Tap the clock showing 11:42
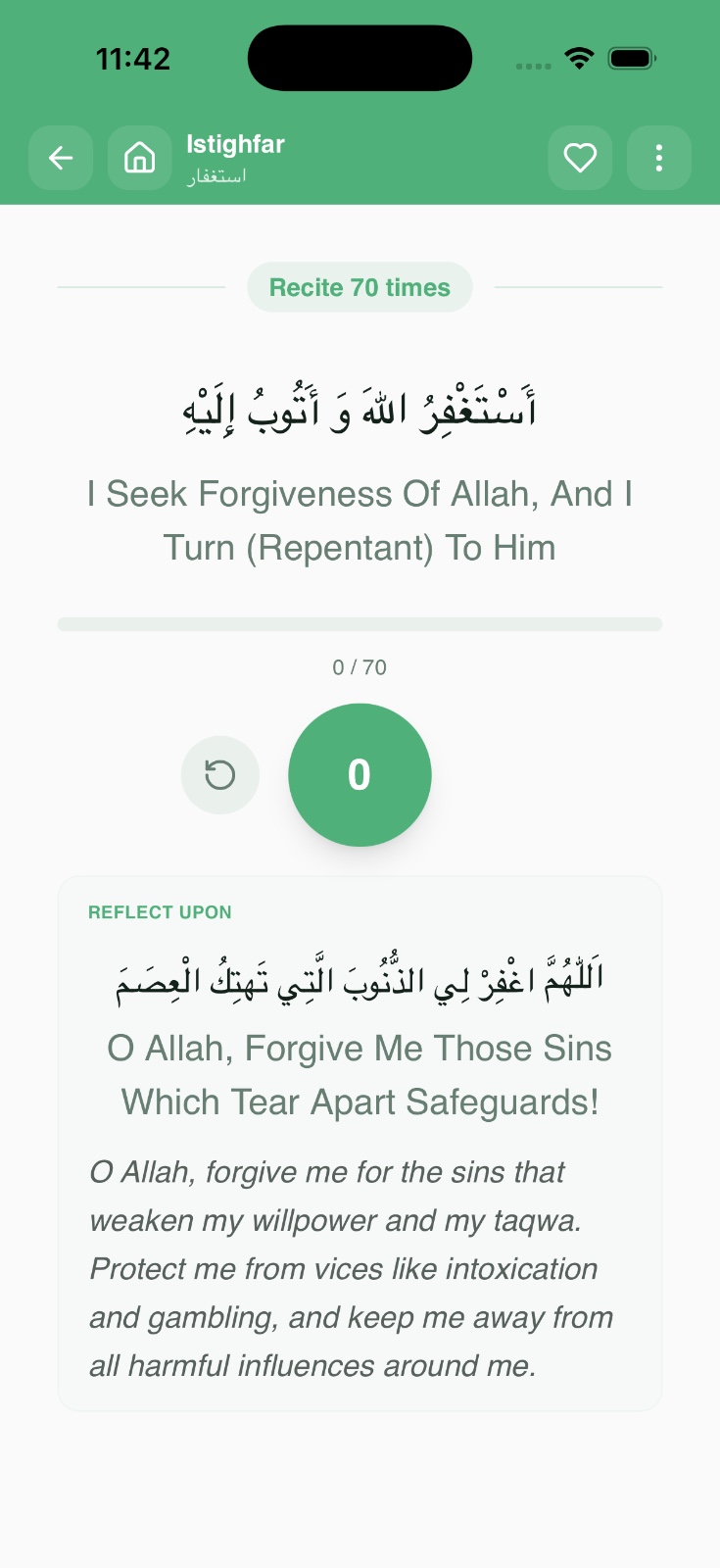The width and height of the screenshot is (720, 1568). [x=134, y=58]
